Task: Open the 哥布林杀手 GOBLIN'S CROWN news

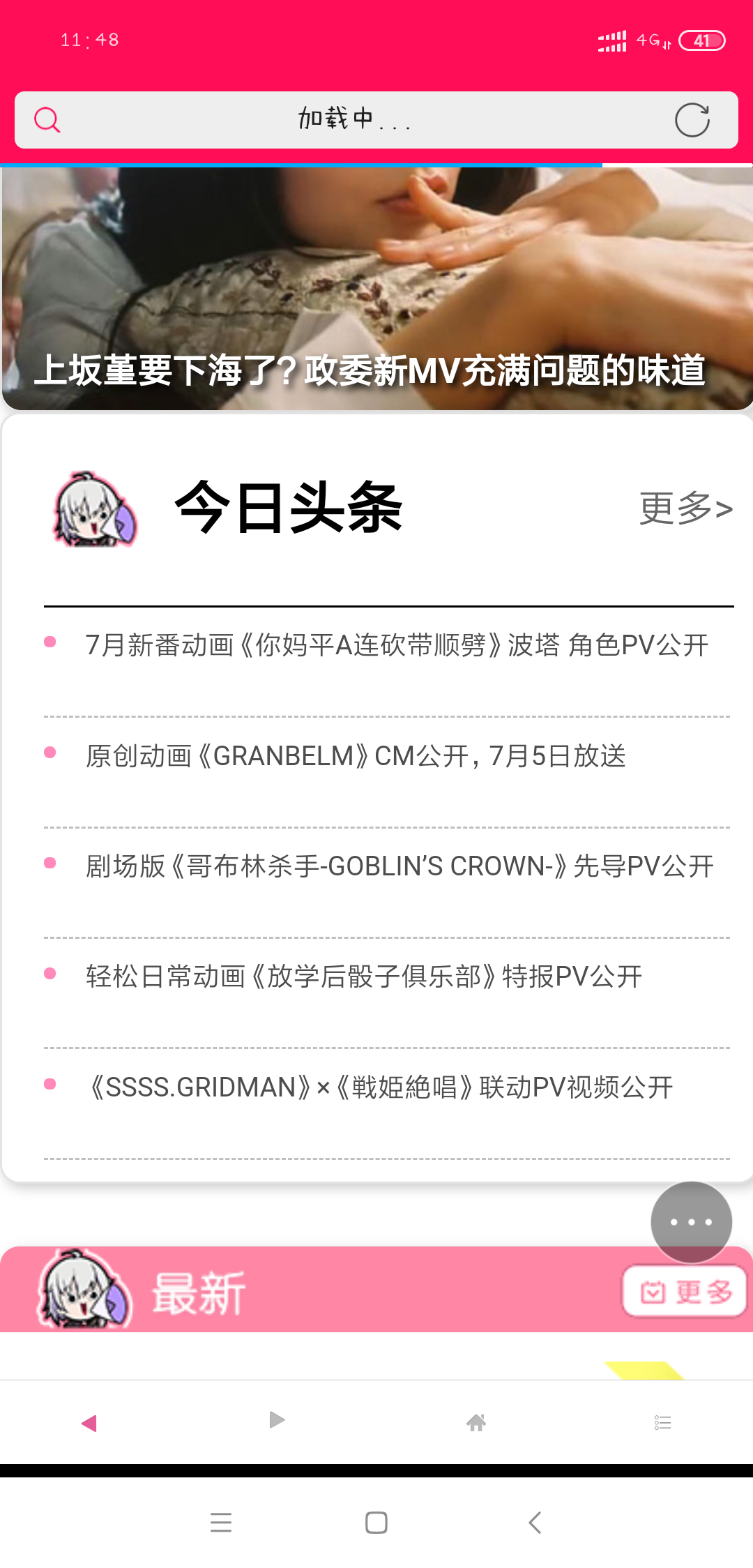Action: pyautogui.click(x=400, y=866)
